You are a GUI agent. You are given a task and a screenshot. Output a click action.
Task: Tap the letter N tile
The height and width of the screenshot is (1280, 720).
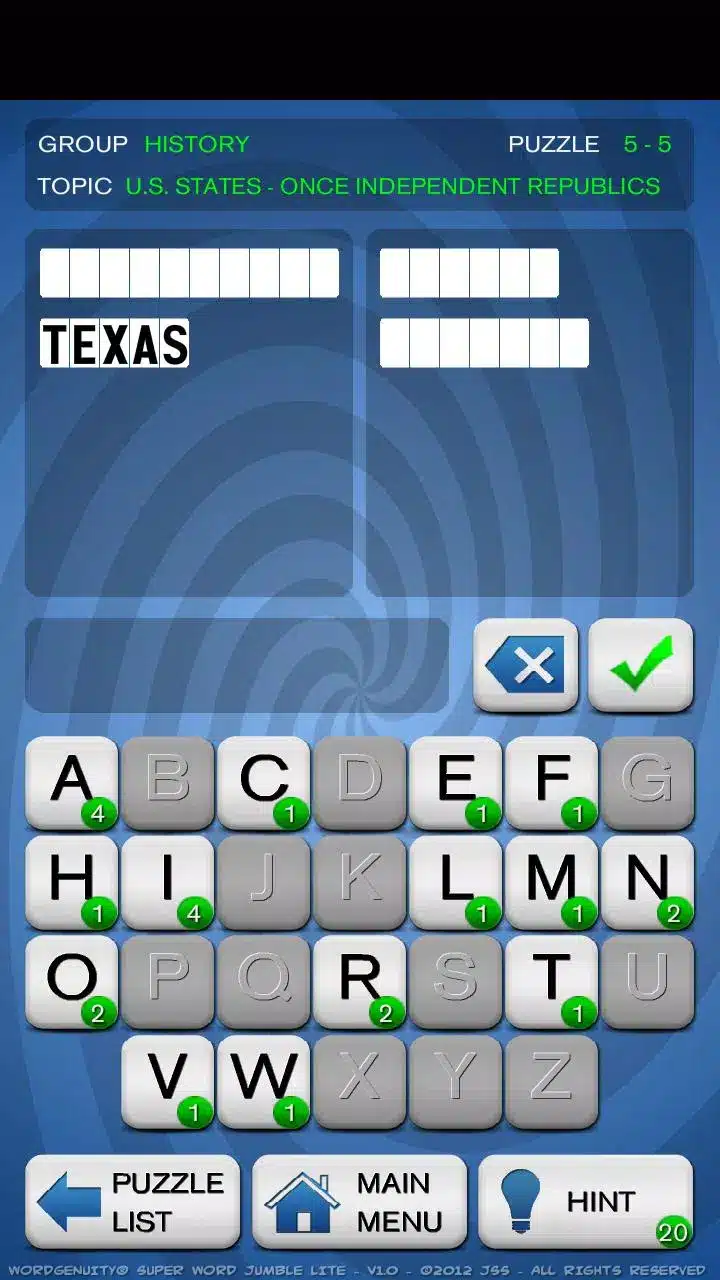tap(647, 881)
